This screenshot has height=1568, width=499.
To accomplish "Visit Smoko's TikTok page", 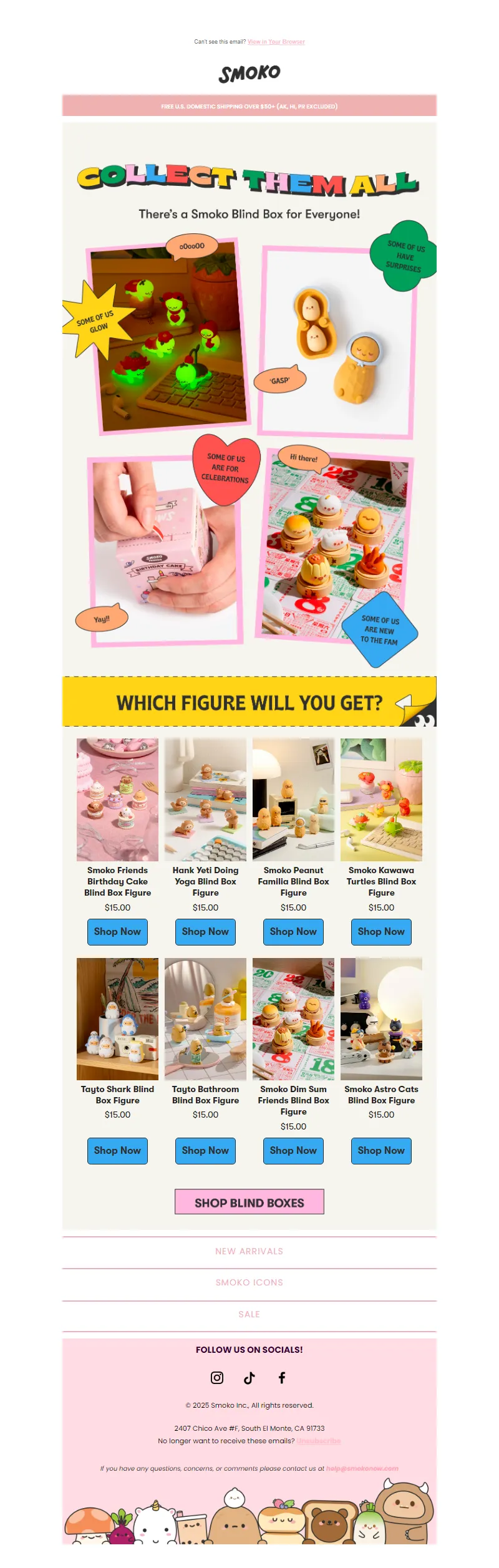I will point(249,1378).
